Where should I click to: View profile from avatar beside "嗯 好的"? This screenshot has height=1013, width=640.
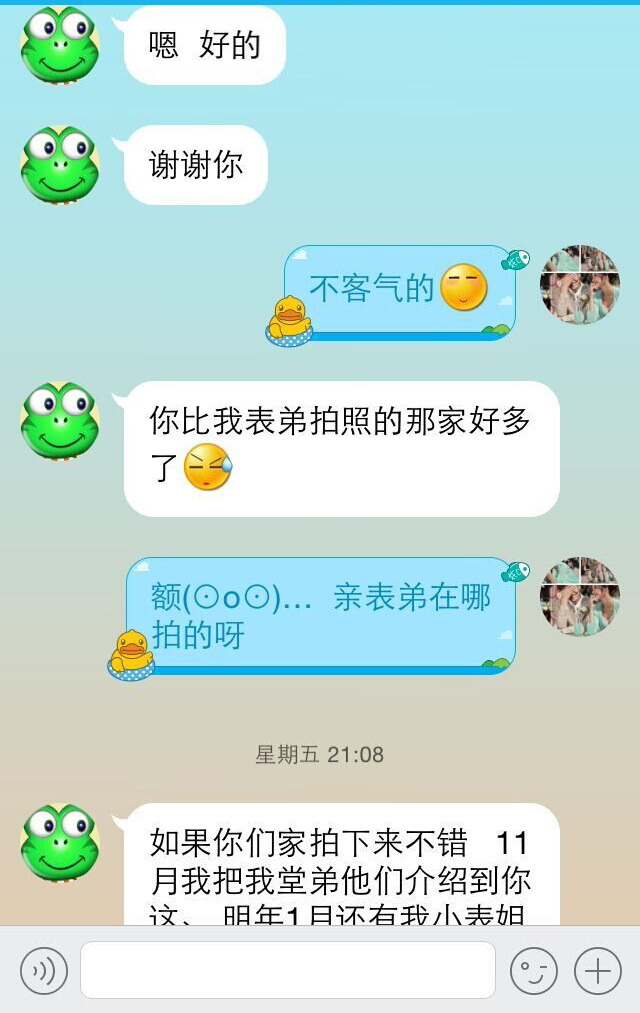pyautogui.click(x=60, y=45)
